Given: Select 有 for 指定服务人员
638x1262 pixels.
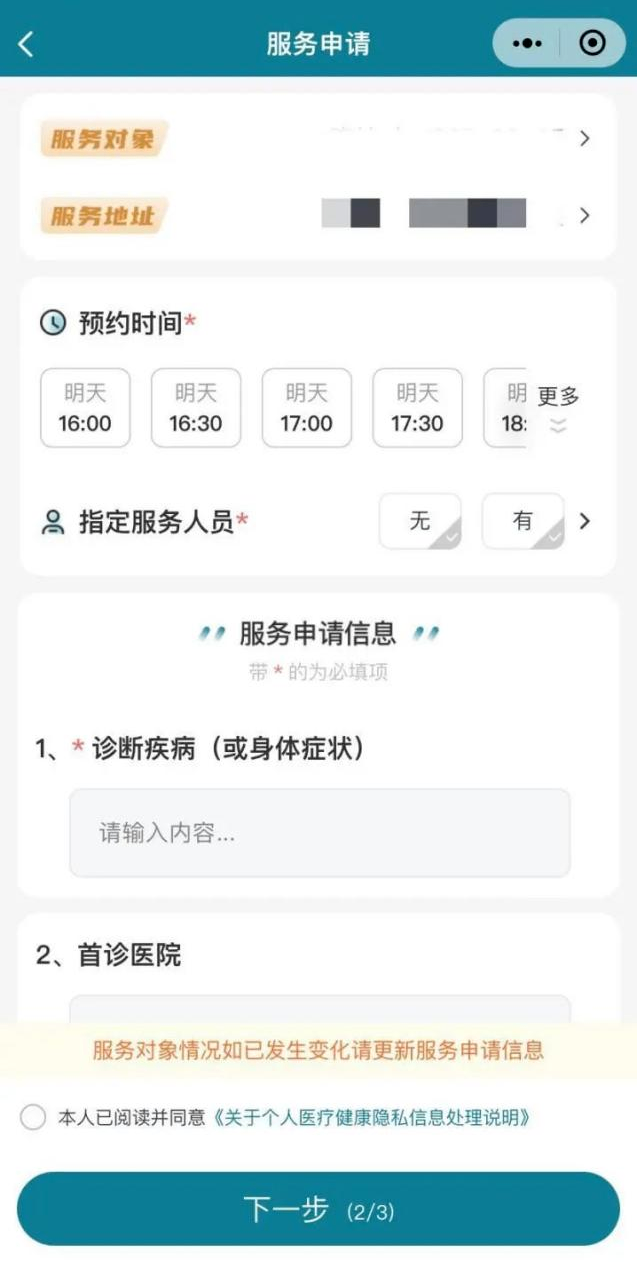Looking at the screenshot, I should (523, 521).
